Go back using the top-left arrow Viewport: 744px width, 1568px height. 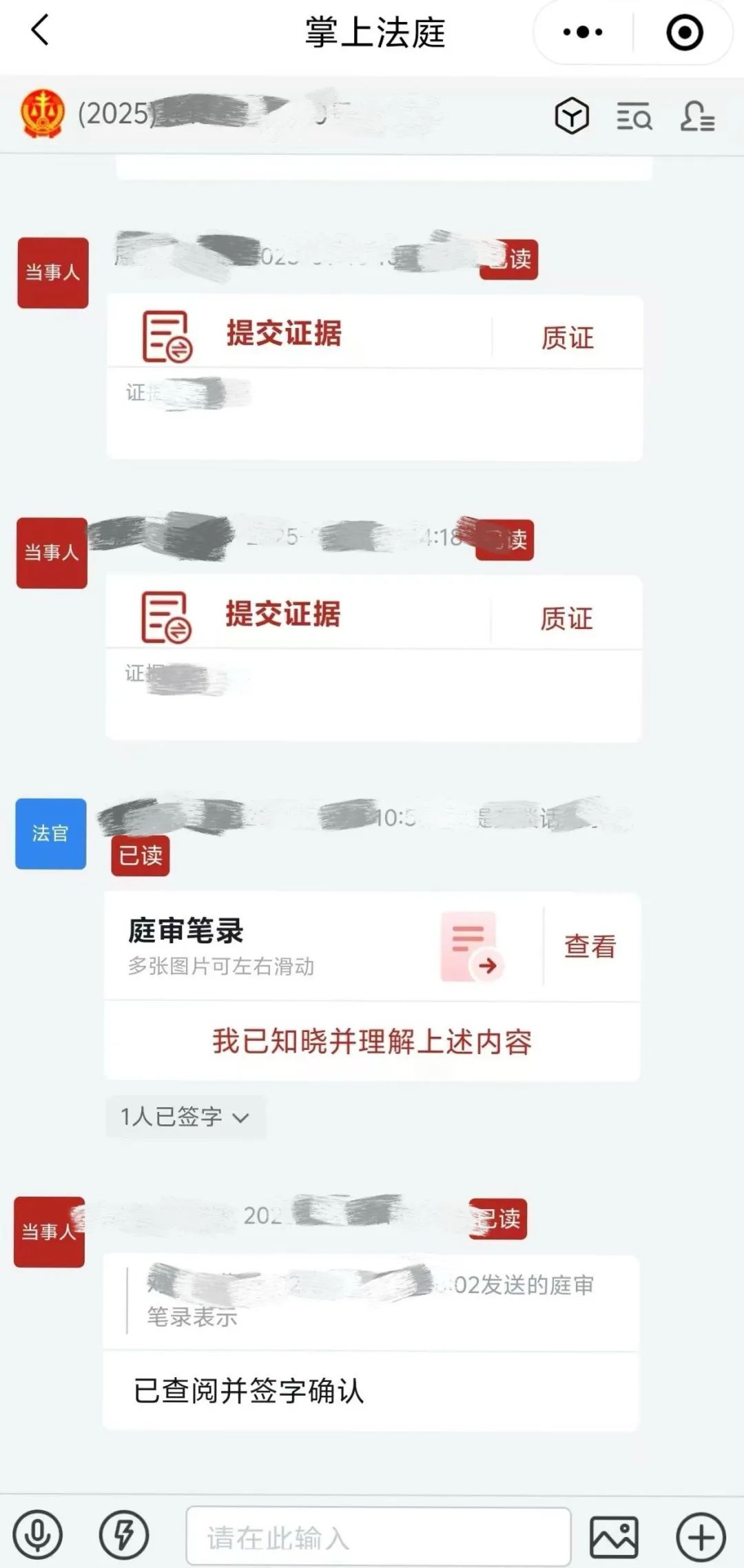tap(40, 31)
